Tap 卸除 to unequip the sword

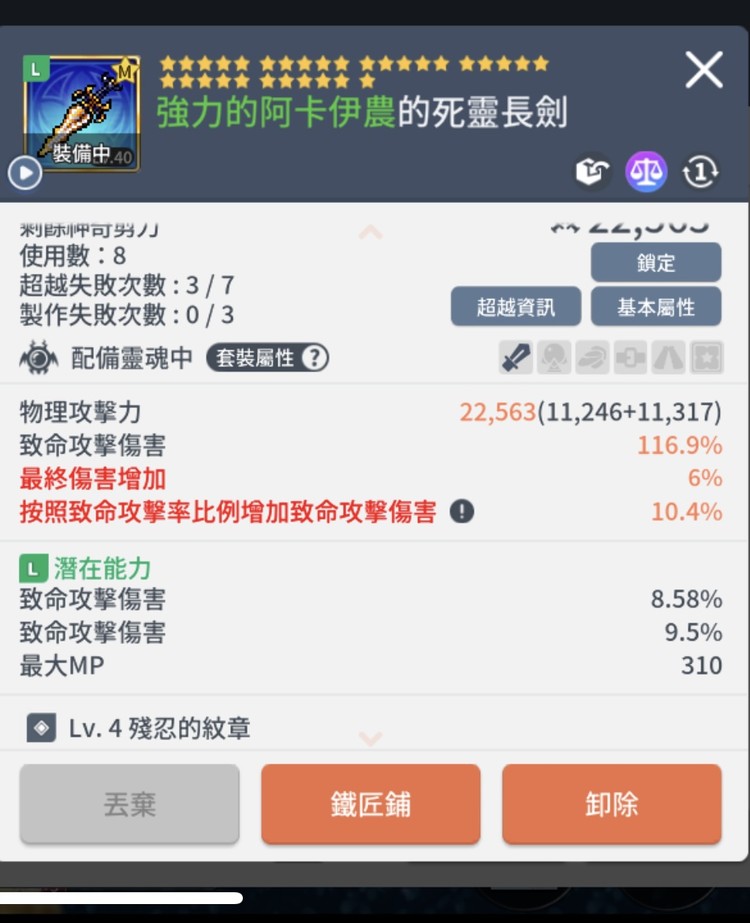point(611,804)
